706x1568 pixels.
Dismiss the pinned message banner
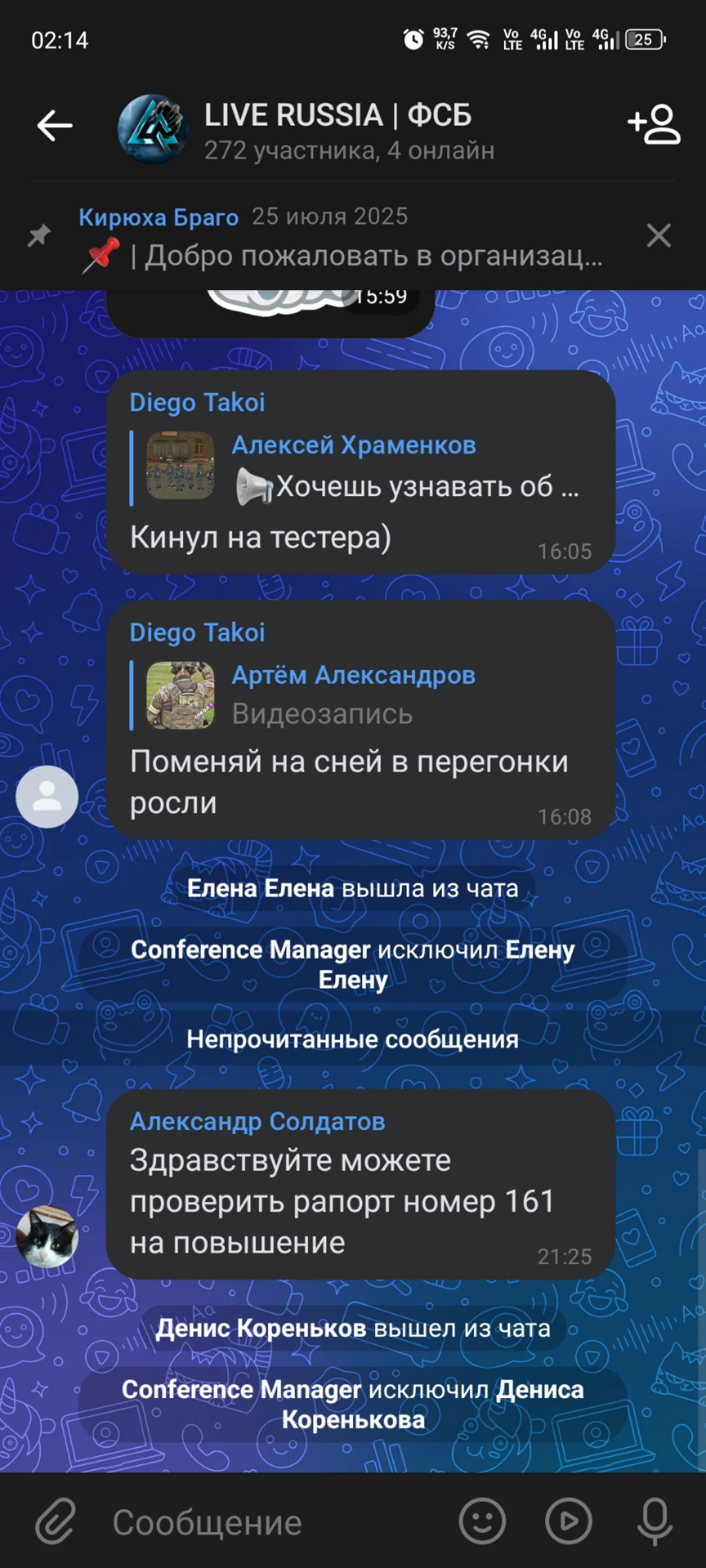click(658, 236)
